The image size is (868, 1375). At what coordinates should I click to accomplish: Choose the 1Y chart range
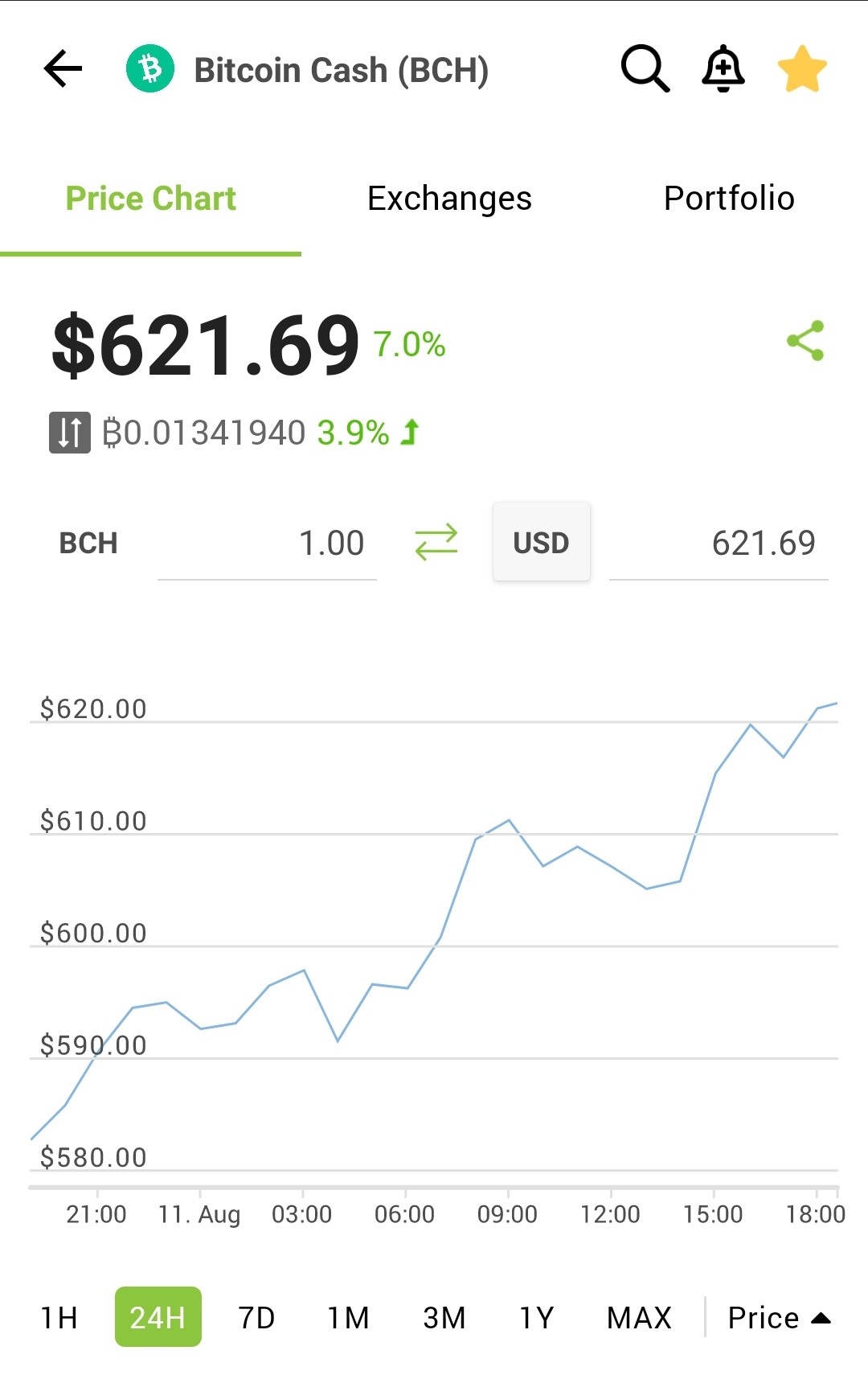[x=536, y=1319]
